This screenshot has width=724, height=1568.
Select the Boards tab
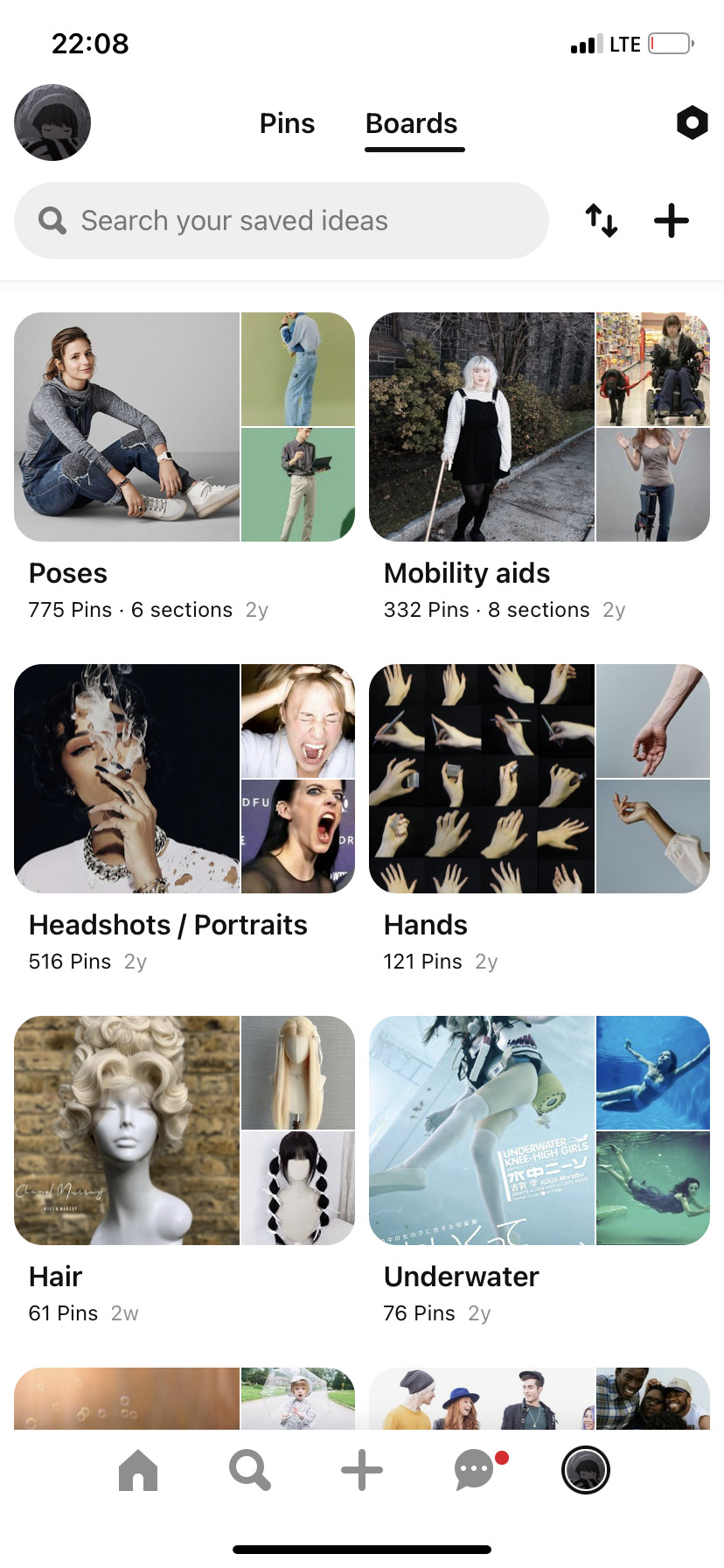tap(412, 123)
